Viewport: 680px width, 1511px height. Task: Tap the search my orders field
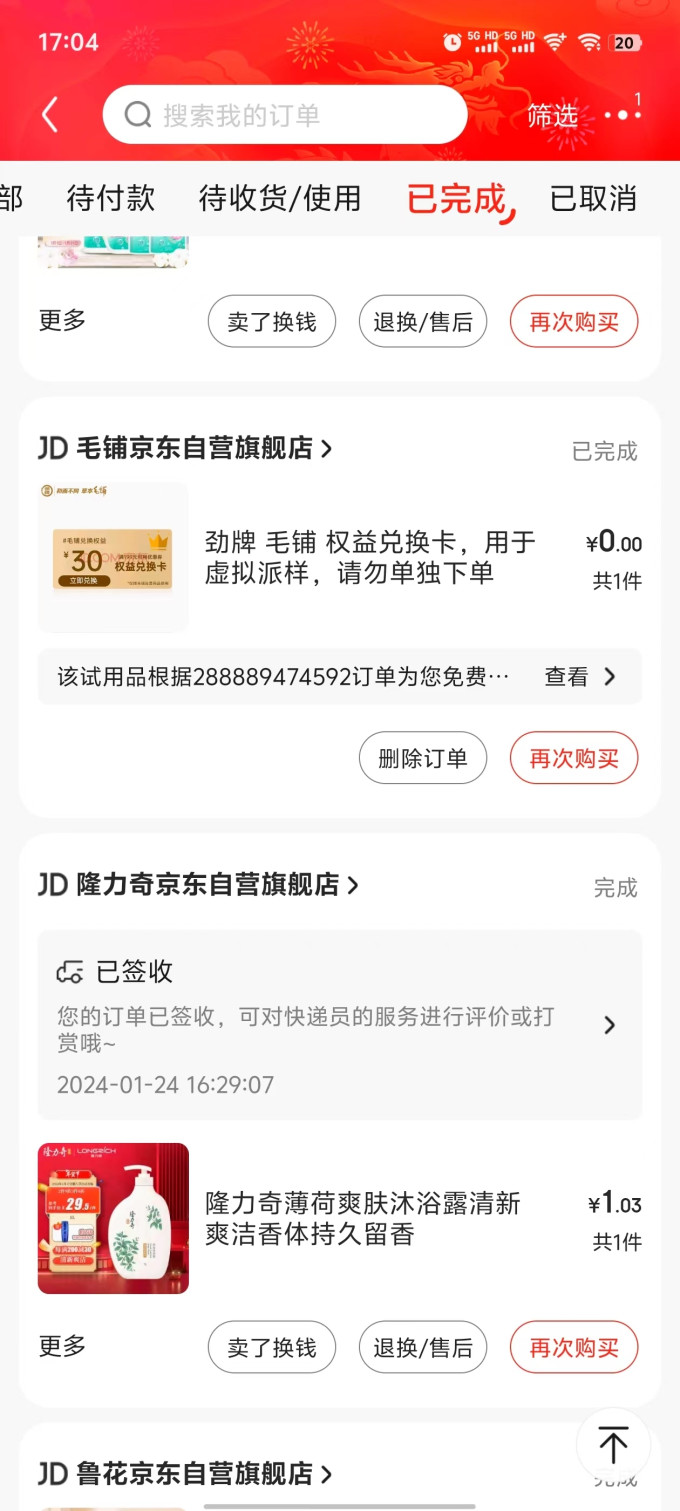click(x=285, y=115)
